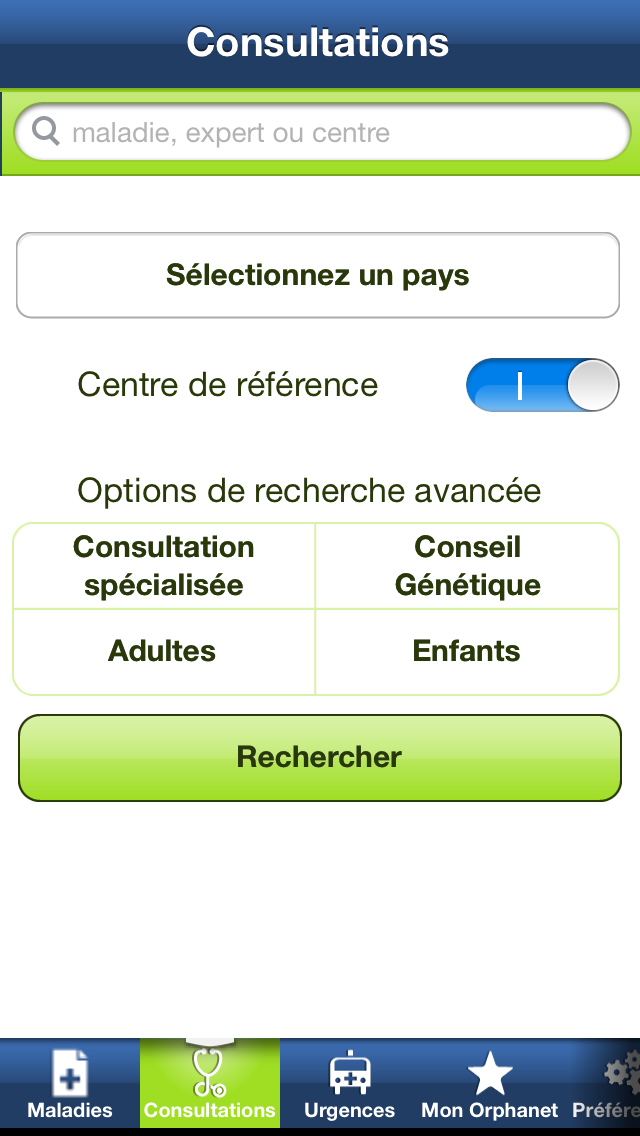Go to the Urgences tab
Image resolution: width=640 pixels, height=1136 pixels.
[350, 1084]
